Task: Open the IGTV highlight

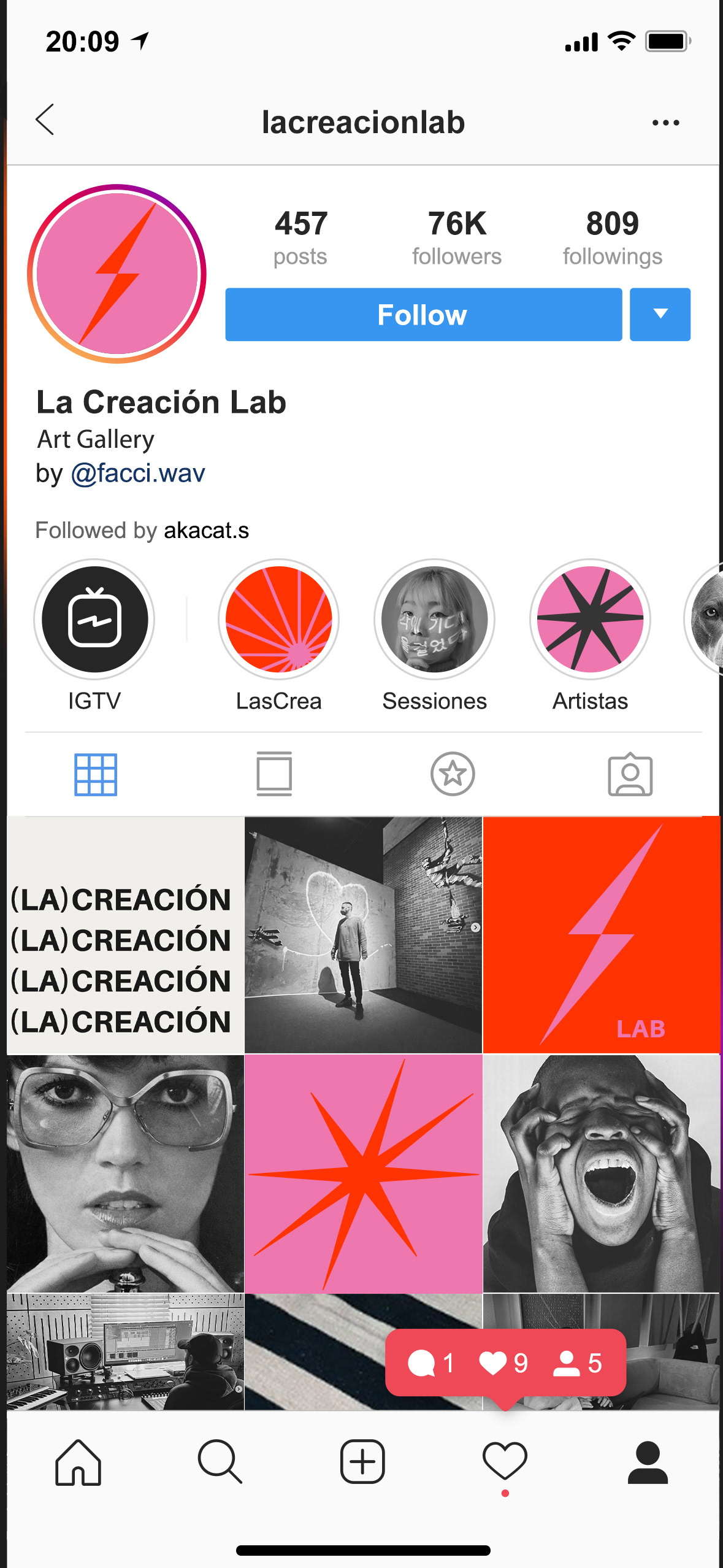Action: 94,620
